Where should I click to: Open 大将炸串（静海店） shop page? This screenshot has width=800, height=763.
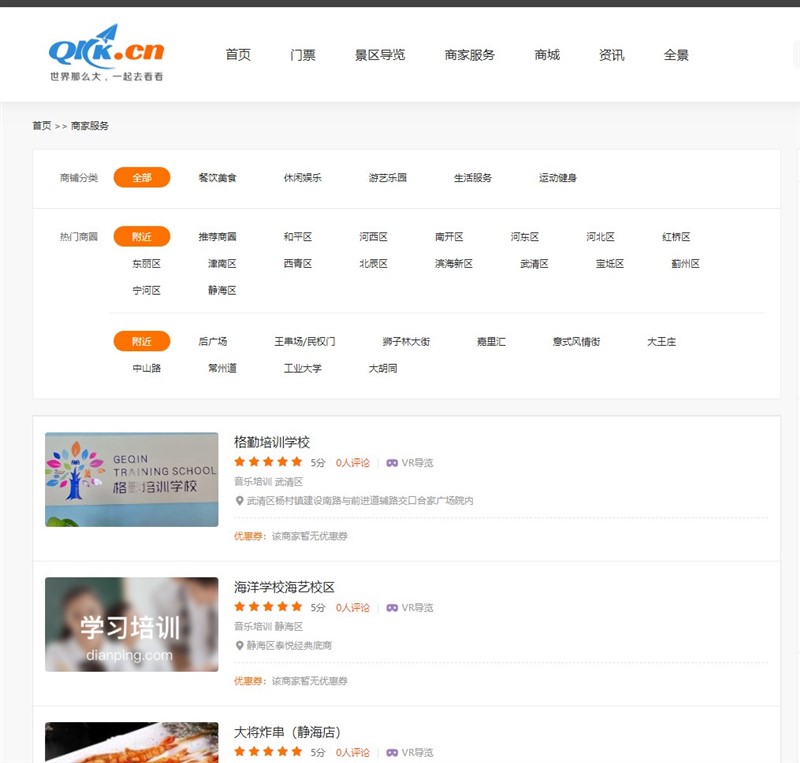[287, 732]
